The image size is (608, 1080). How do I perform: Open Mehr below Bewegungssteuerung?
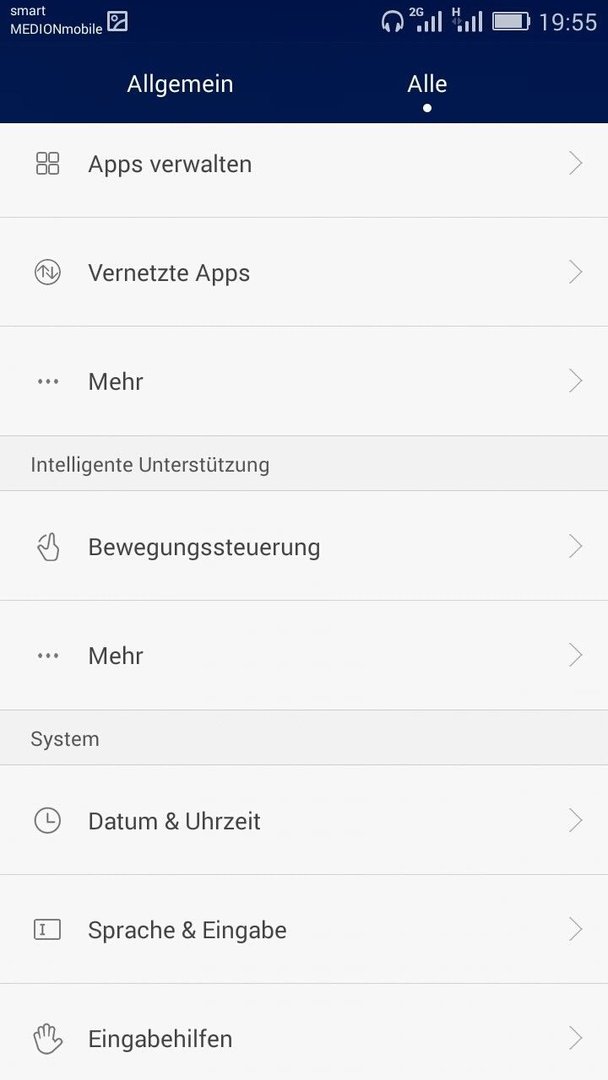[x=304, y=655]
